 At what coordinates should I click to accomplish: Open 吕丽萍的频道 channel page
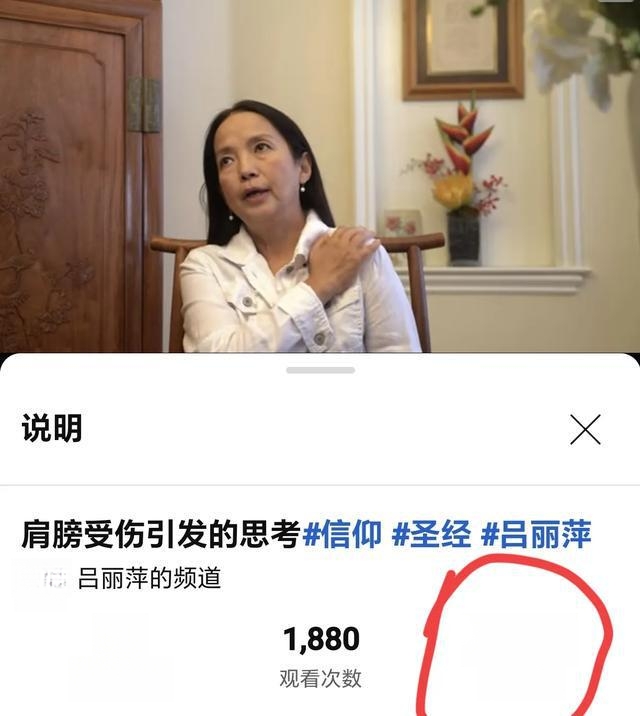tap(149, 578)
